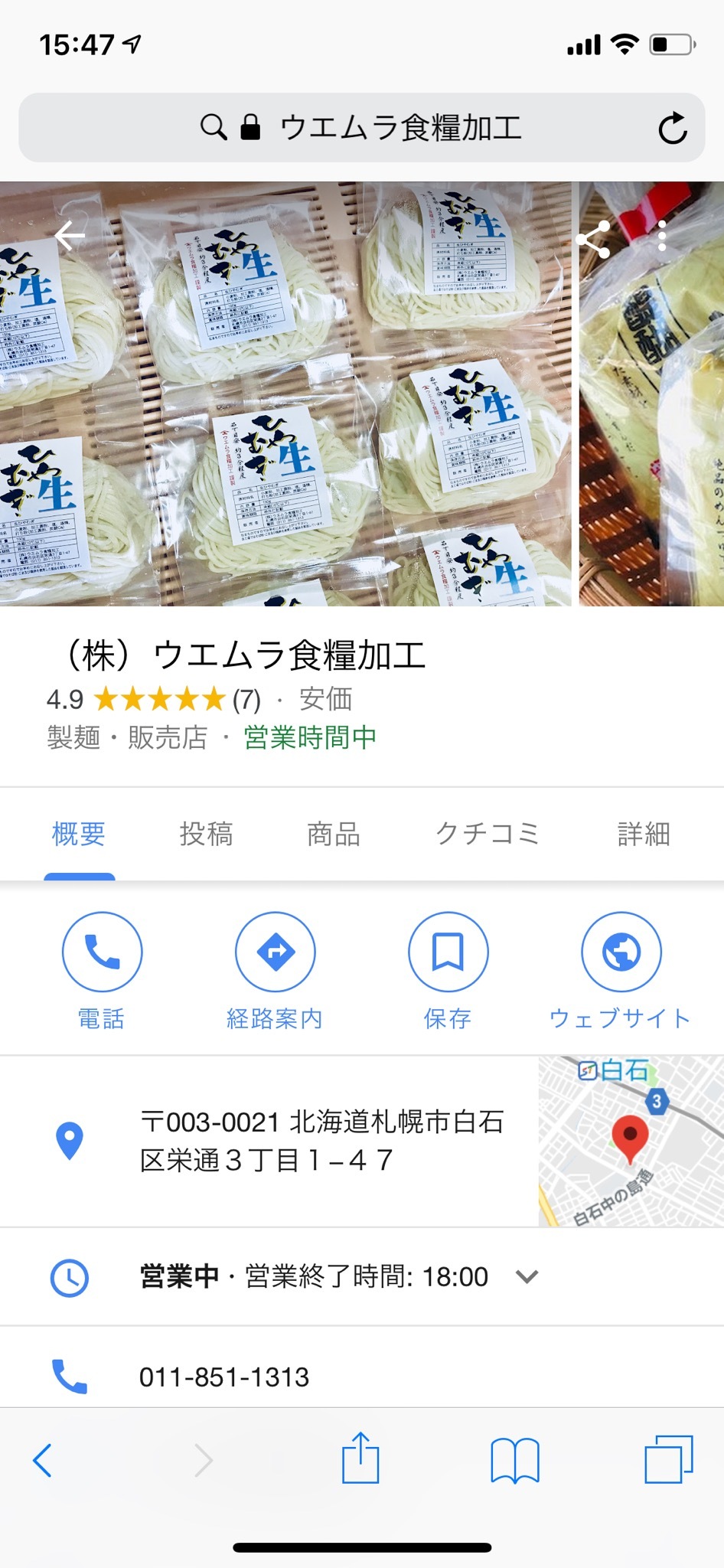Tap the Safari address bar
The image size is (724, 1568).
tap(361, 128)
